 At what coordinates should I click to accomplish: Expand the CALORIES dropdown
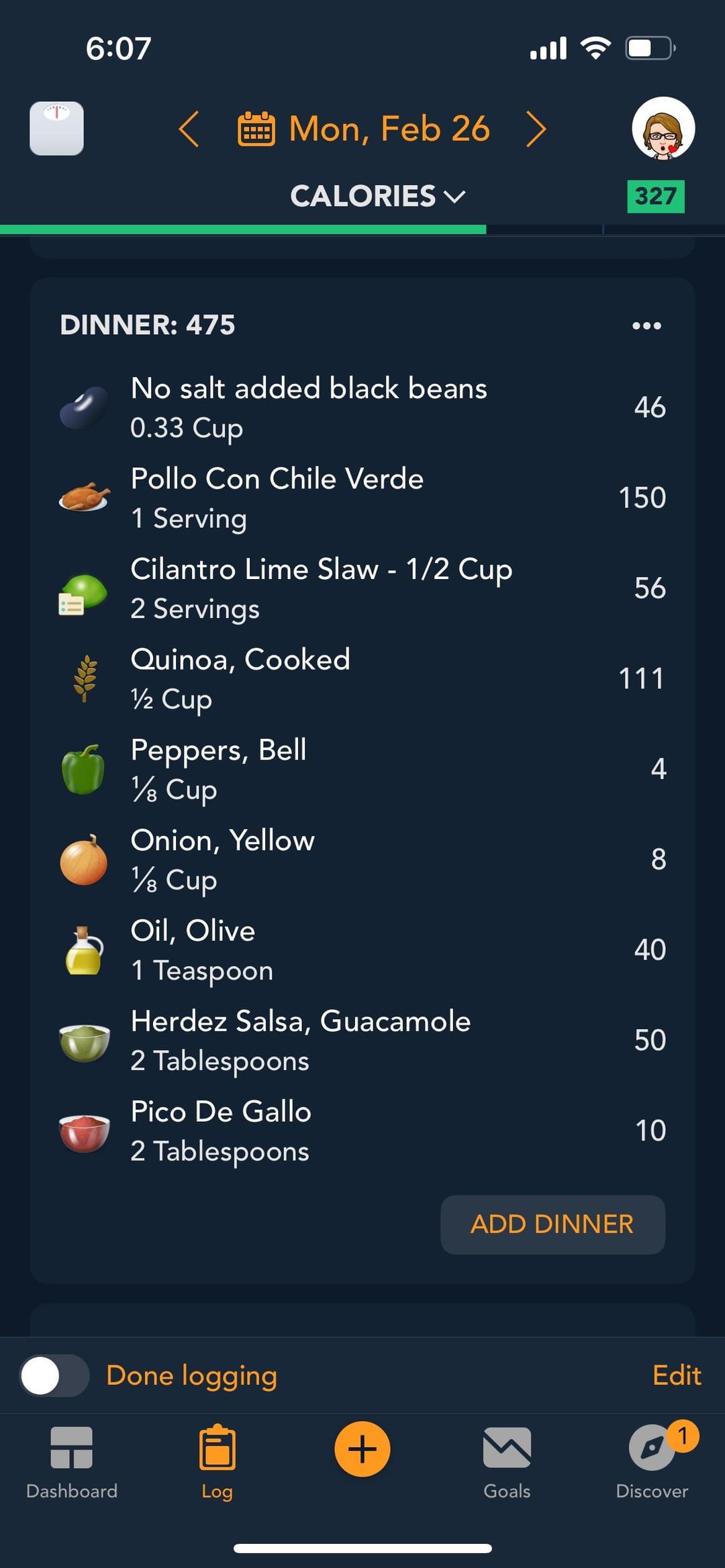click(378, 196)
